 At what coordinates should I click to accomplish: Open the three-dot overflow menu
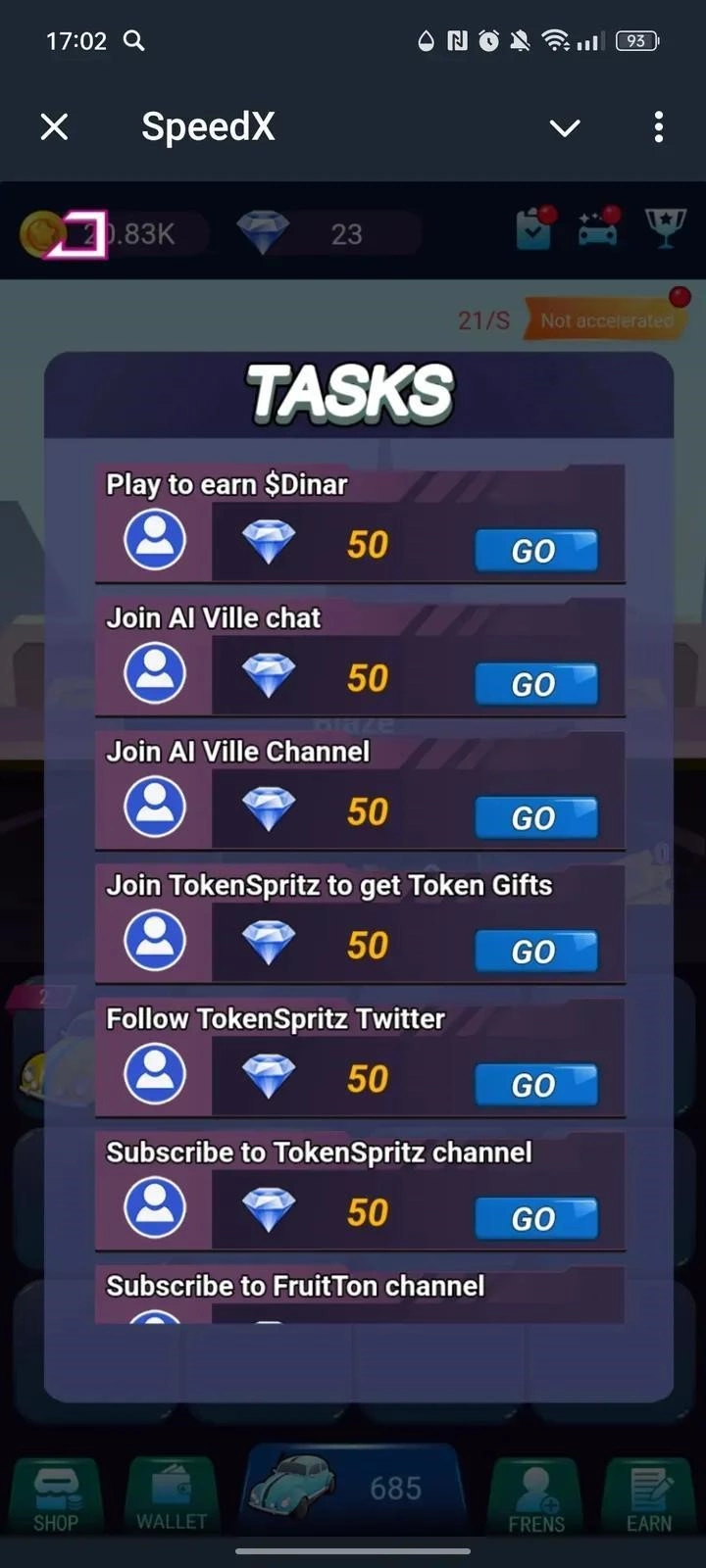[x=658, y=126]
